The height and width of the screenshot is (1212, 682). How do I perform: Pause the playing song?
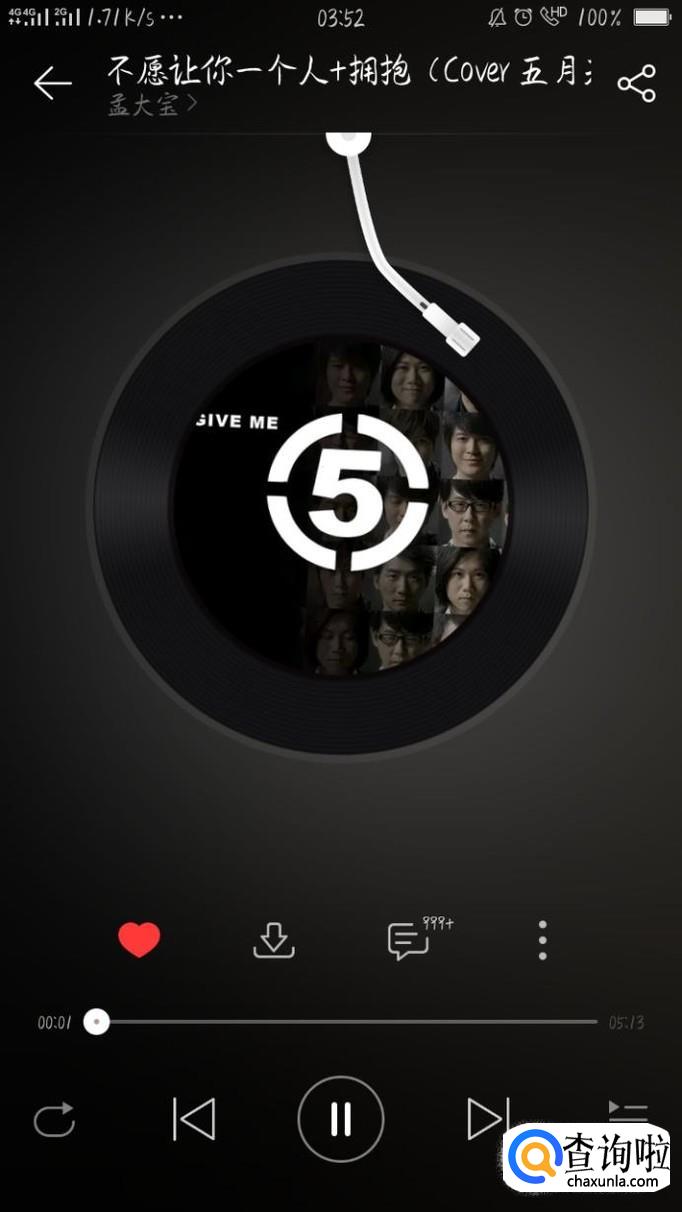[x=340, y=1119]
